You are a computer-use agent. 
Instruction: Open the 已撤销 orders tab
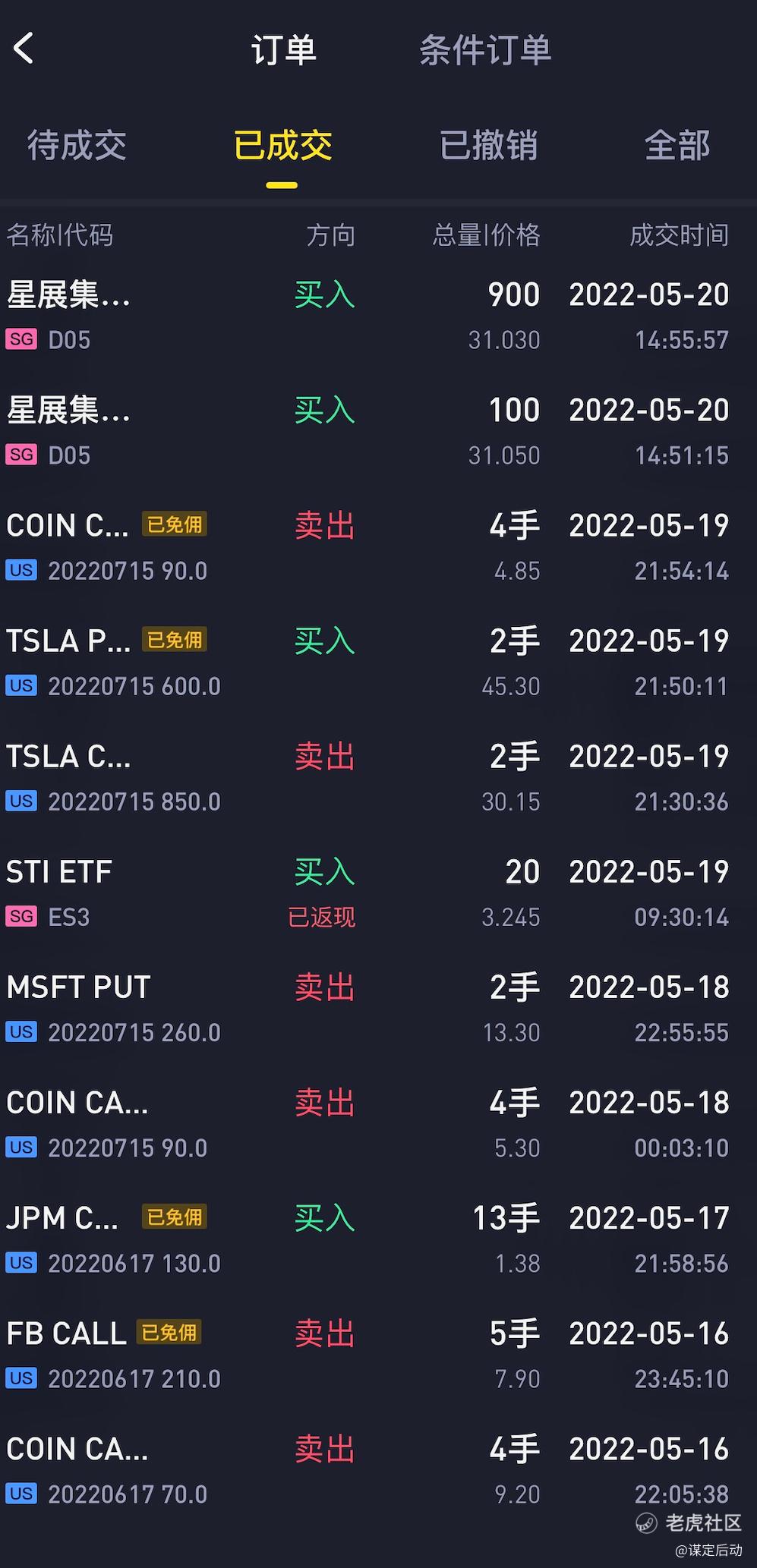coord(488,145)
